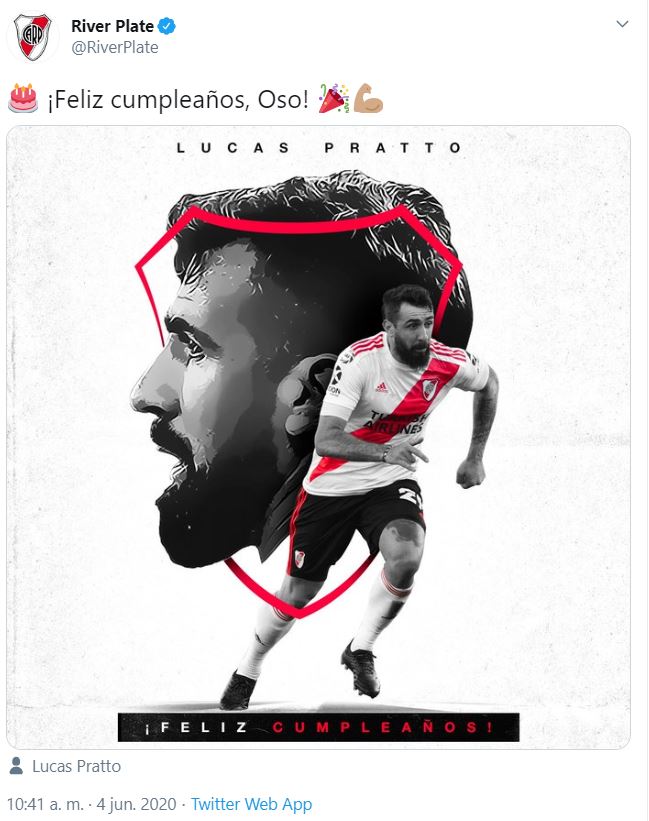
Task: Open the Twitter Web App link
Action: (x=251, y=804)
